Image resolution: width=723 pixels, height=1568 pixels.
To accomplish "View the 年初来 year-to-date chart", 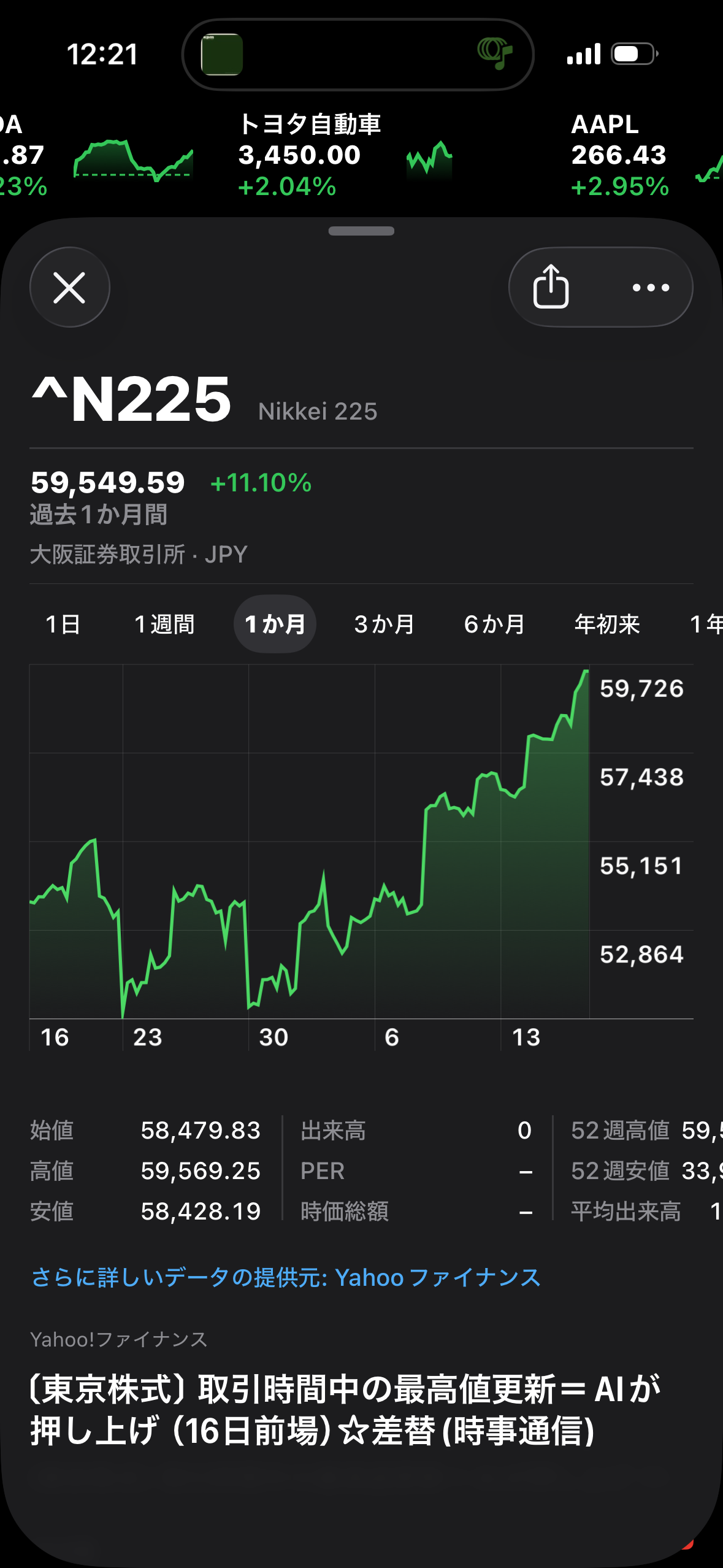I will click(606, 625).
